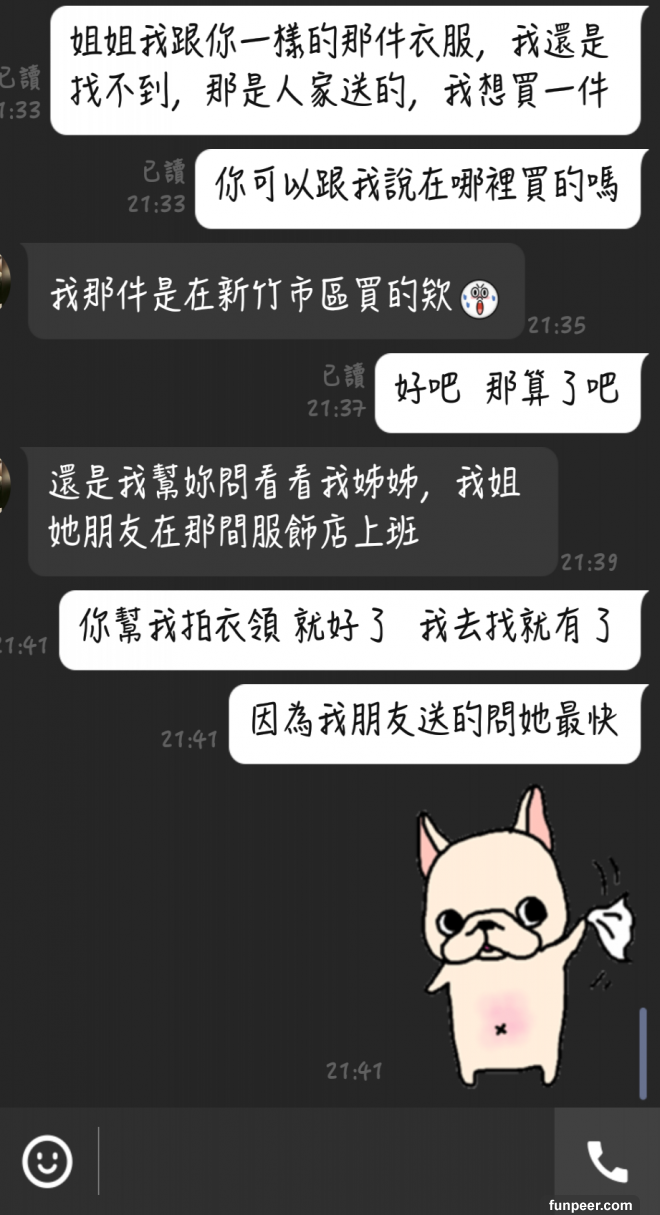
Task: Open sender's avatar beside 新竹市區 message
Action: coord(6,283)
